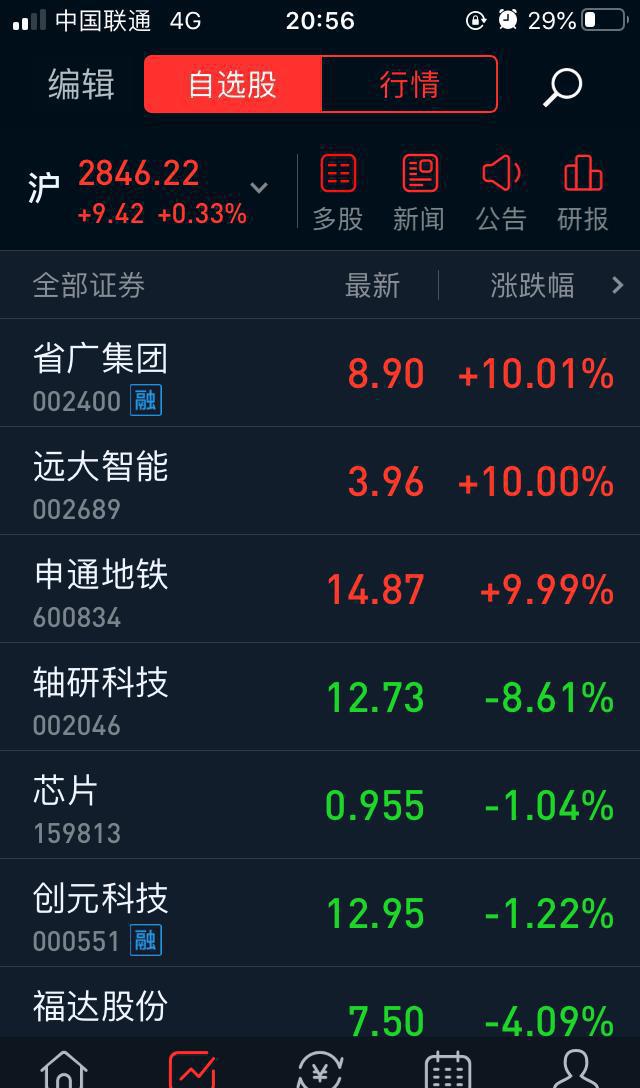
Task: Open 研报 research reports
Action: point(582,193)
